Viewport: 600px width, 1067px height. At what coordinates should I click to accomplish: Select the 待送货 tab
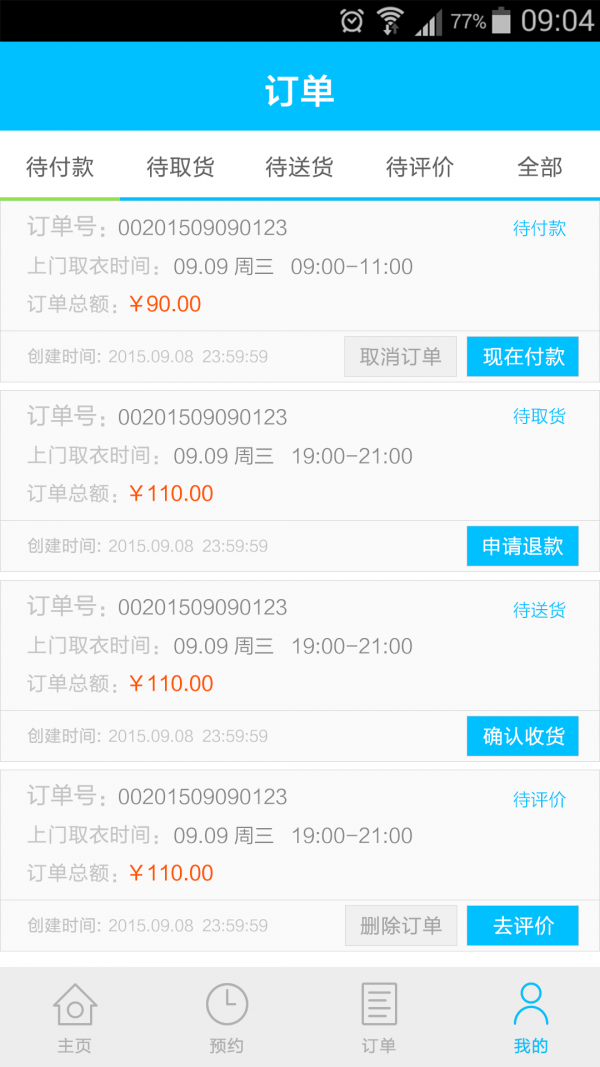(299, 167)
